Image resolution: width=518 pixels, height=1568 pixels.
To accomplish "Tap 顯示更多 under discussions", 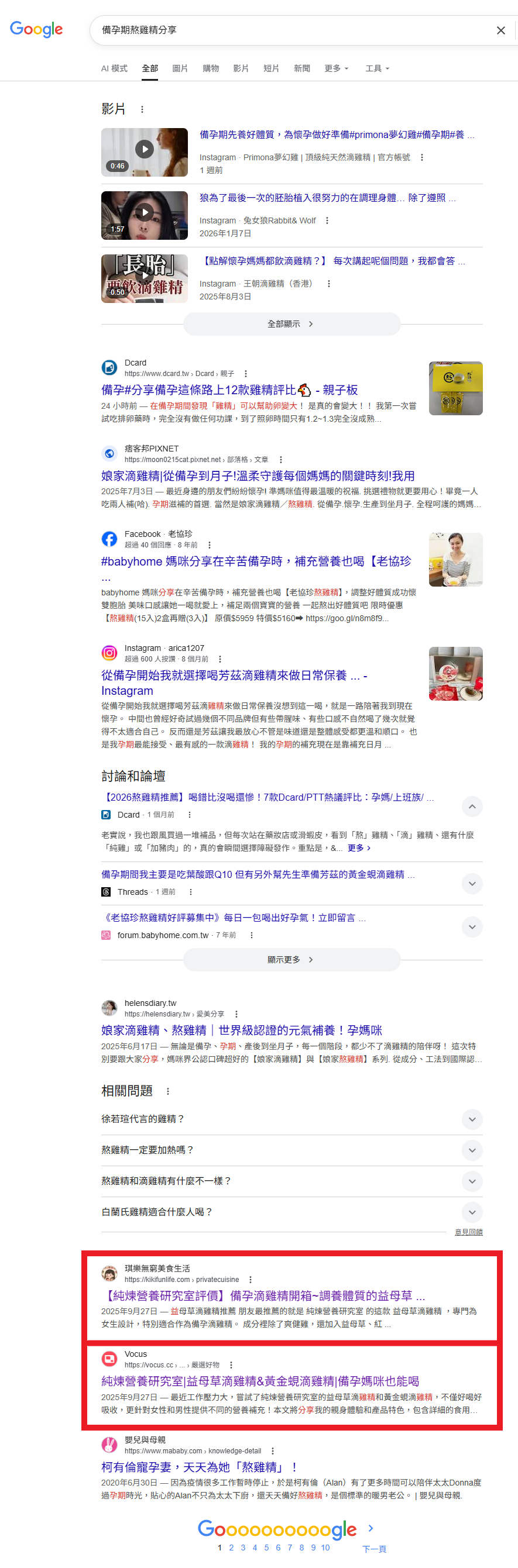I will (291, 959).
